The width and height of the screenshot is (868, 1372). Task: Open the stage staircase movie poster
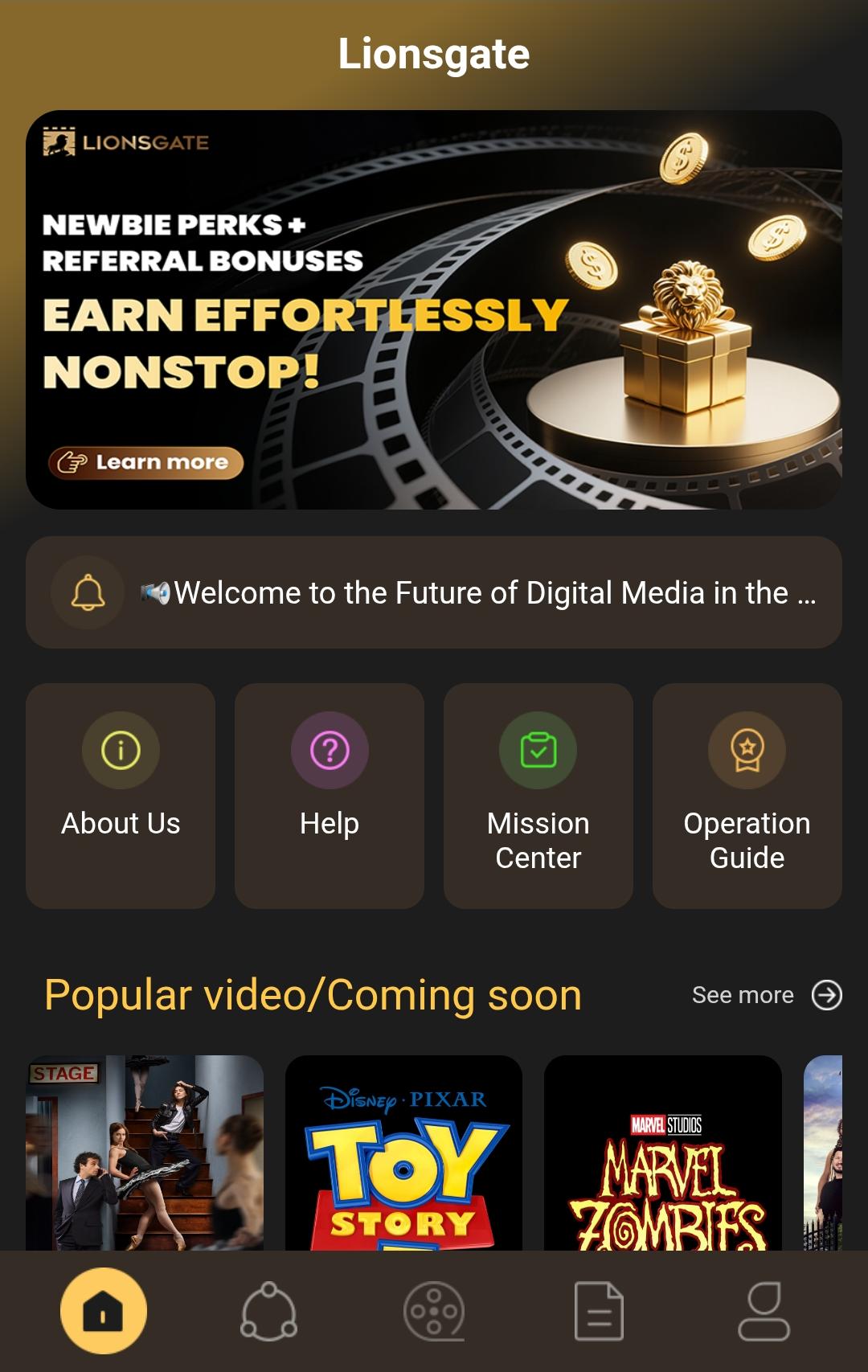[x=145, y=1153]
